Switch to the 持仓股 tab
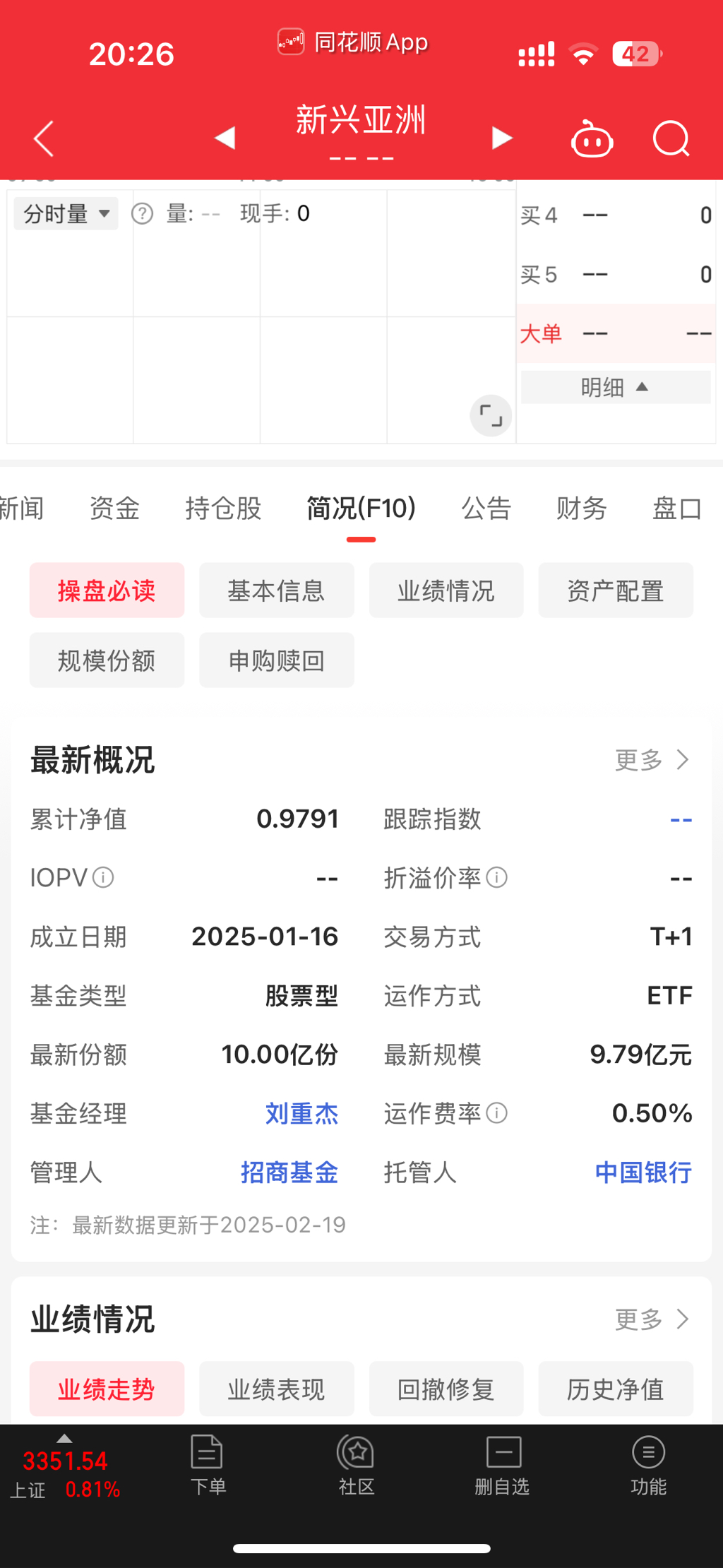Image resolution: width=723 pixels, height=1568 pixels. [223, 508]
